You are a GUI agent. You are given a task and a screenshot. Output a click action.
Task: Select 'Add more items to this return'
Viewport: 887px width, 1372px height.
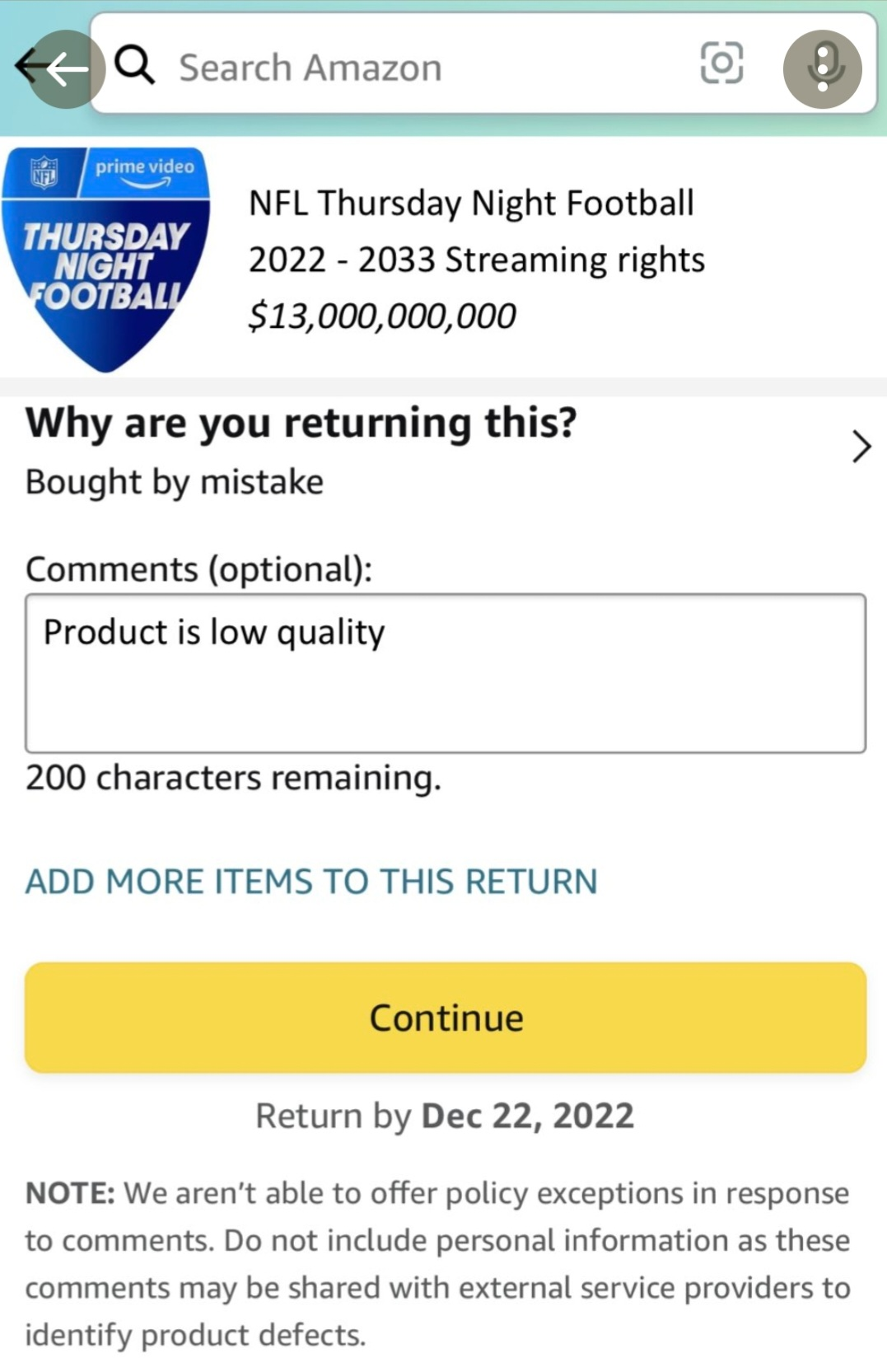[311, 882]
